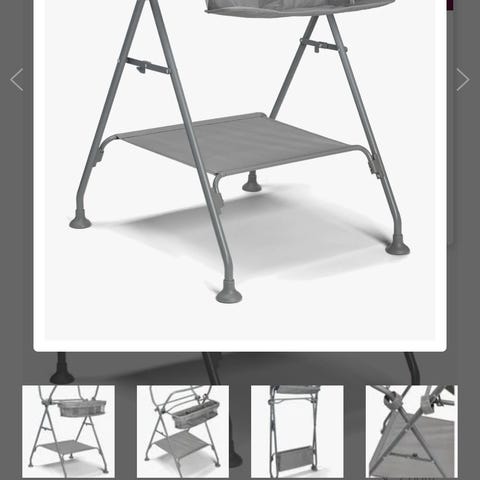Open thumbnail of stand with basket front view
Screen dimensions: 480x480
coord(68,432)
